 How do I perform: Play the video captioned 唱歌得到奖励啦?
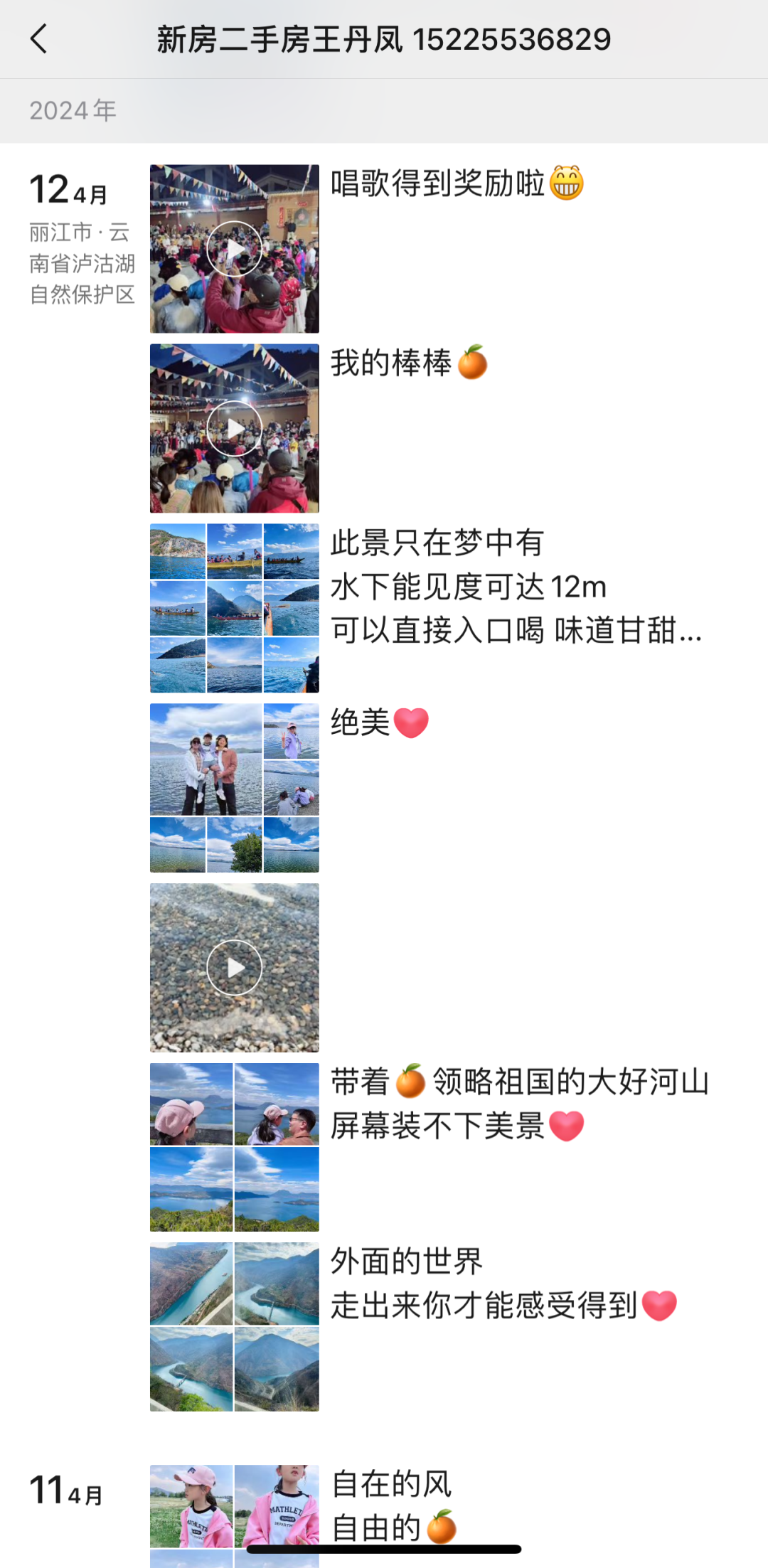click(x=234, y=249)
